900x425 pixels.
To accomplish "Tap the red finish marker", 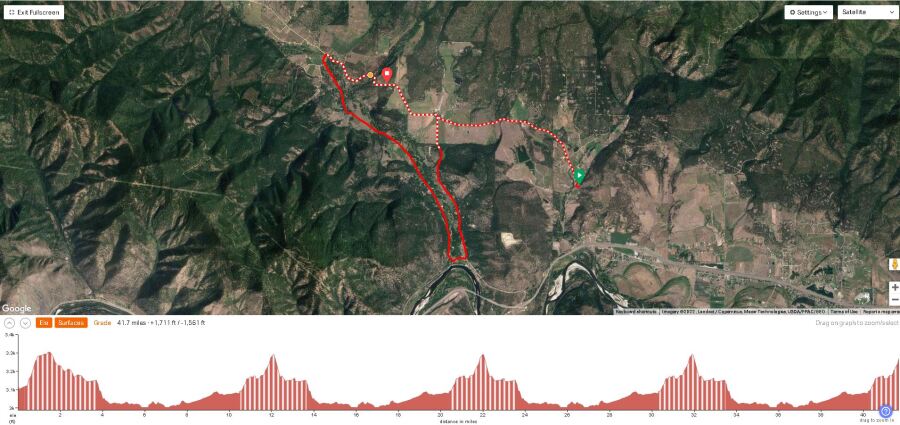I will click(x=386, y=73).
